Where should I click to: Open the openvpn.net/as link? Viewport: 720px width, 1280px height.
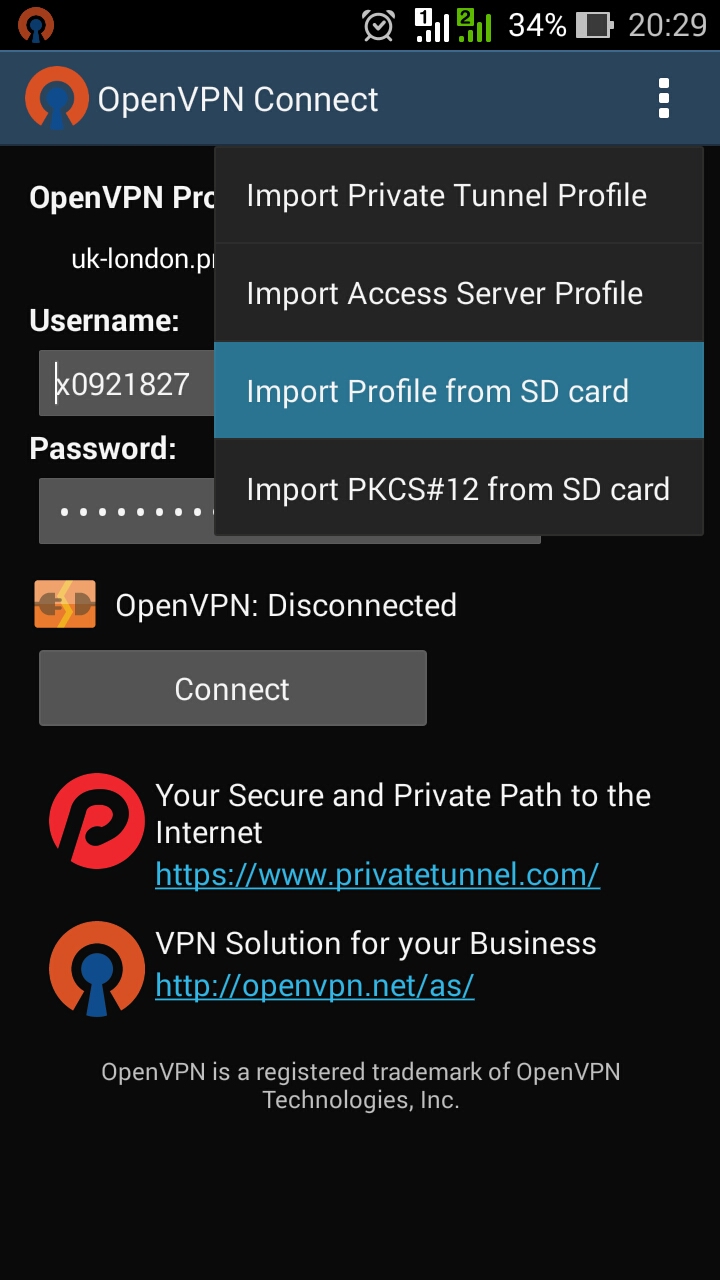(314, 986)
